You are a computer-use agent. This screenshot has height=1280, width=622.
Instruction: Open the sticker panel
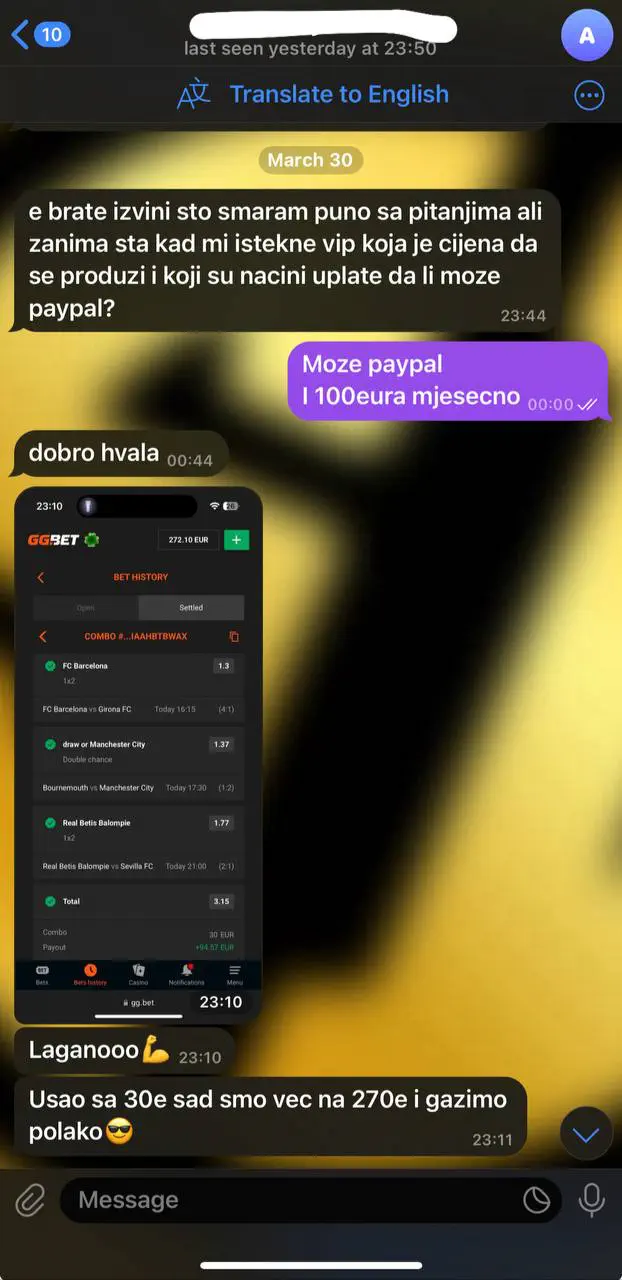537,1200
